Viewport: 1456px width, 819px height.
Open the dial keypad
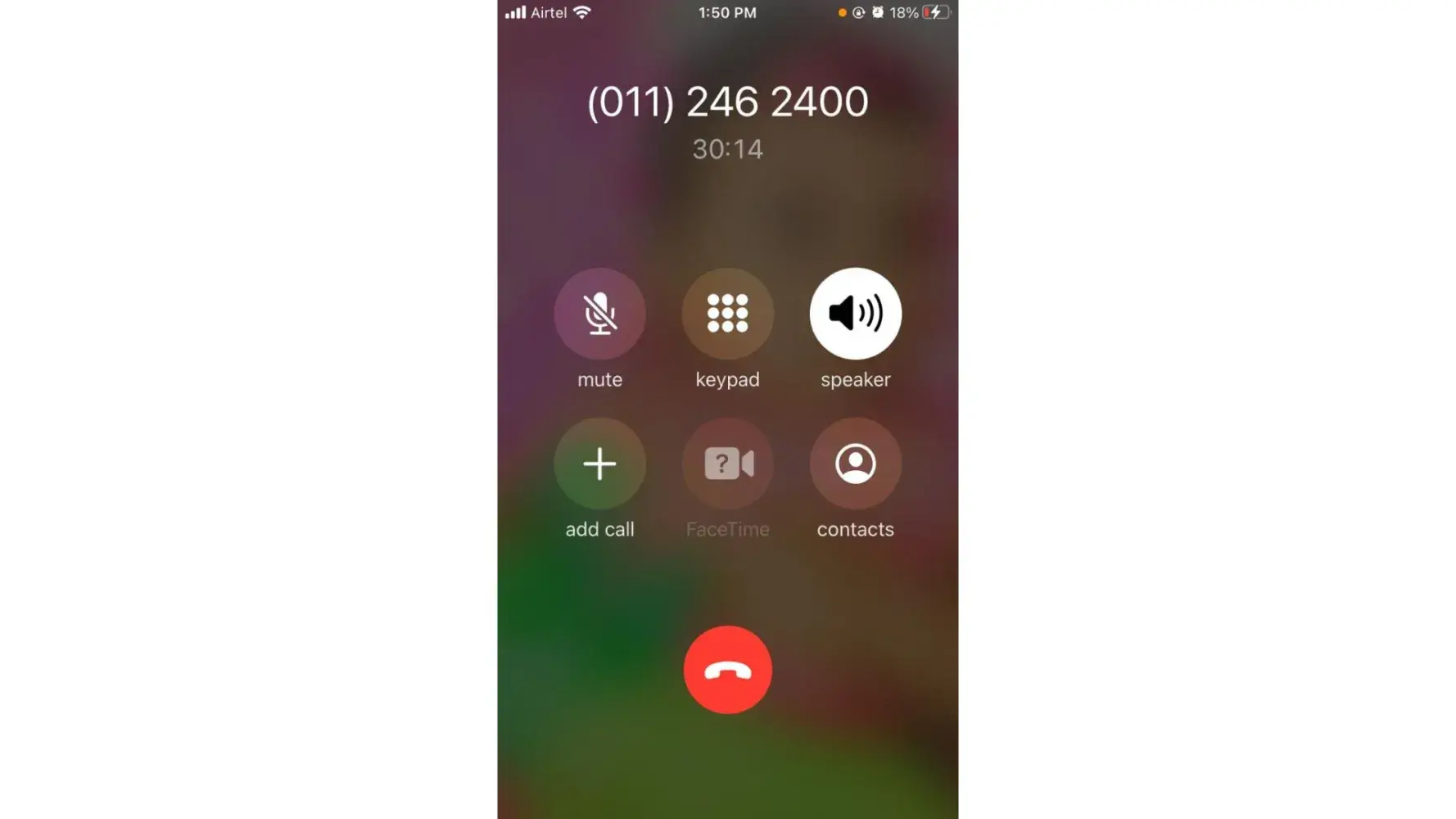click(x=727, y=314)
